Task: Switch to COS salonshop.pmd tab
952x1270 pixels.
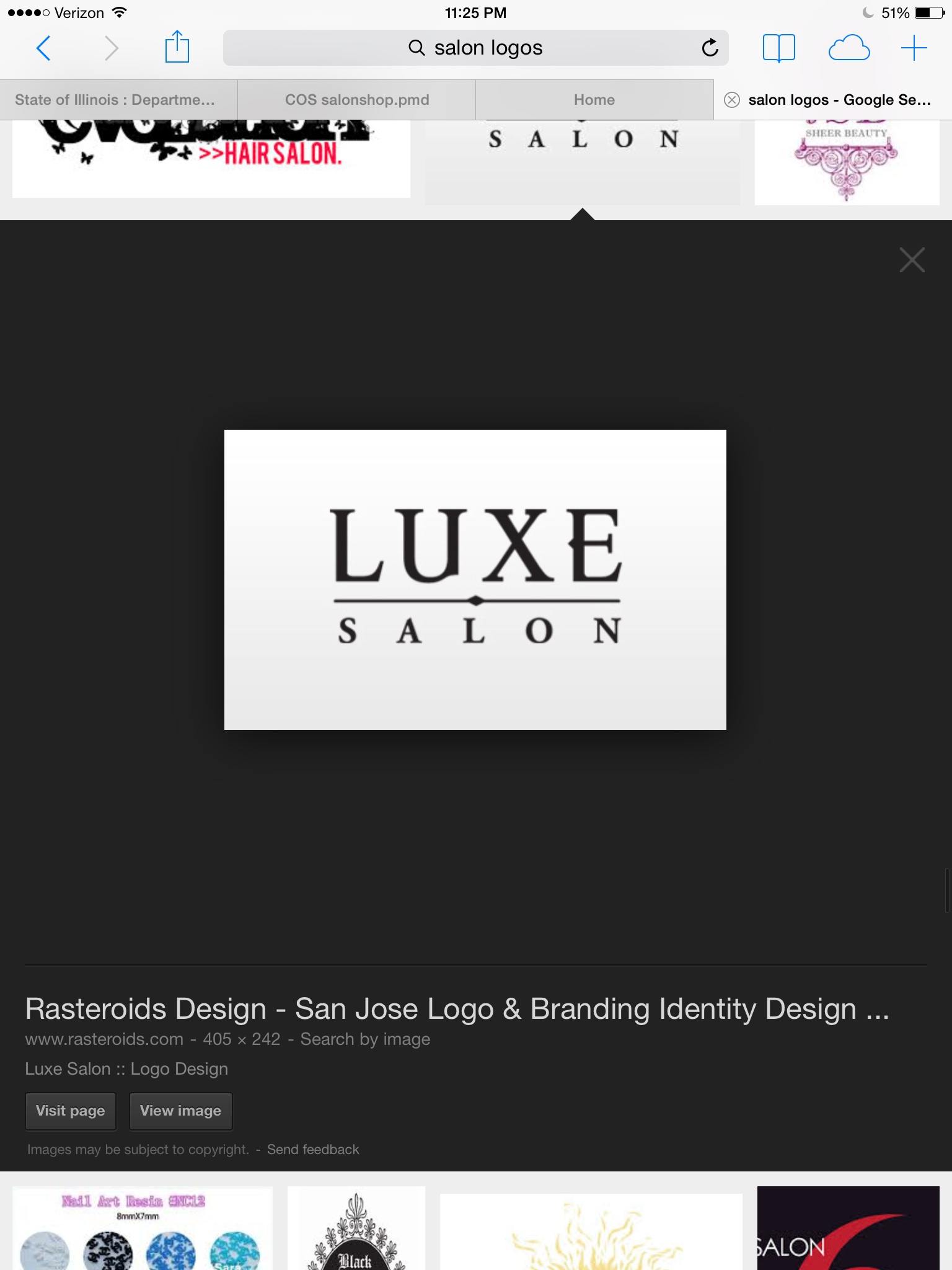Action: [x=357, y=100]
